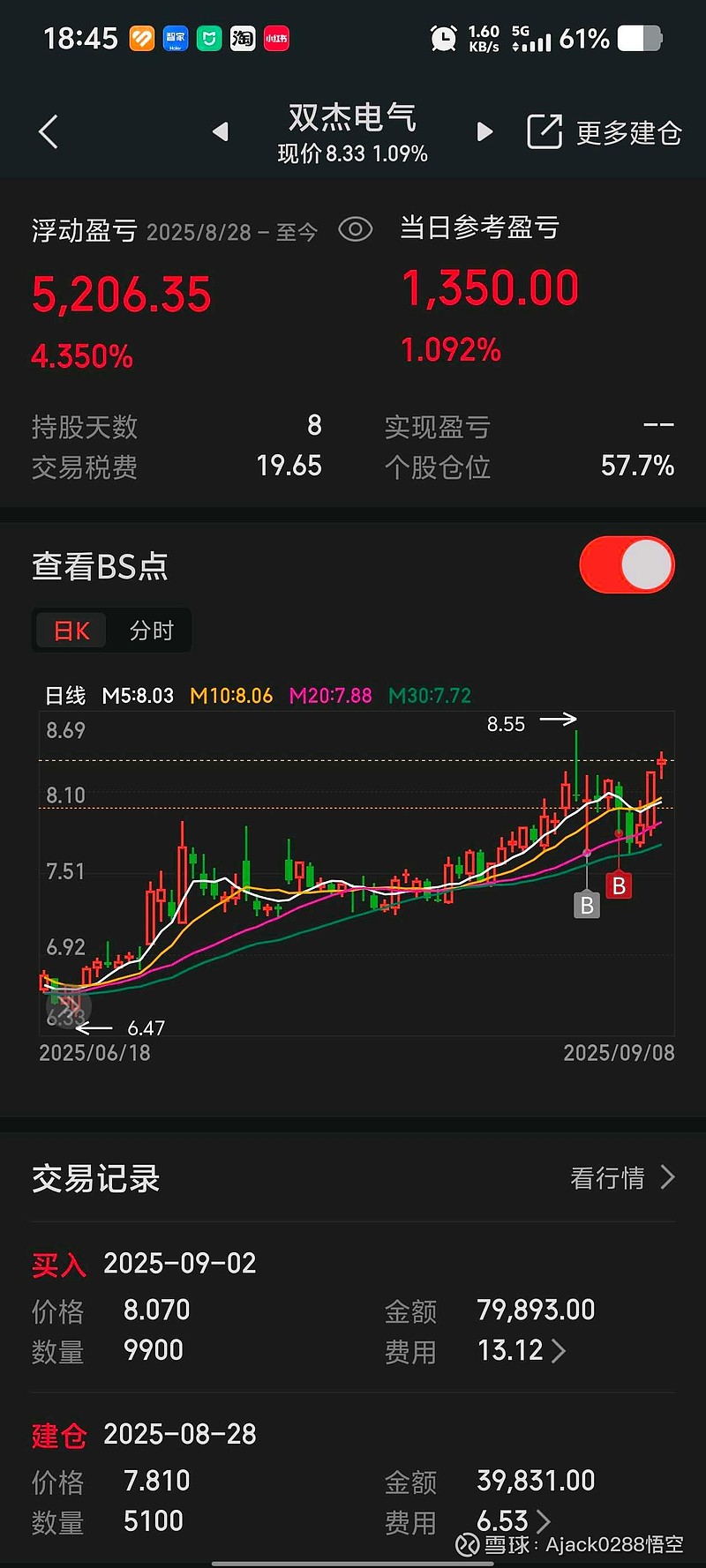Open 更多建仓 share option
The height and width of the screenshot is (1568, 706).
click(605, 132)
